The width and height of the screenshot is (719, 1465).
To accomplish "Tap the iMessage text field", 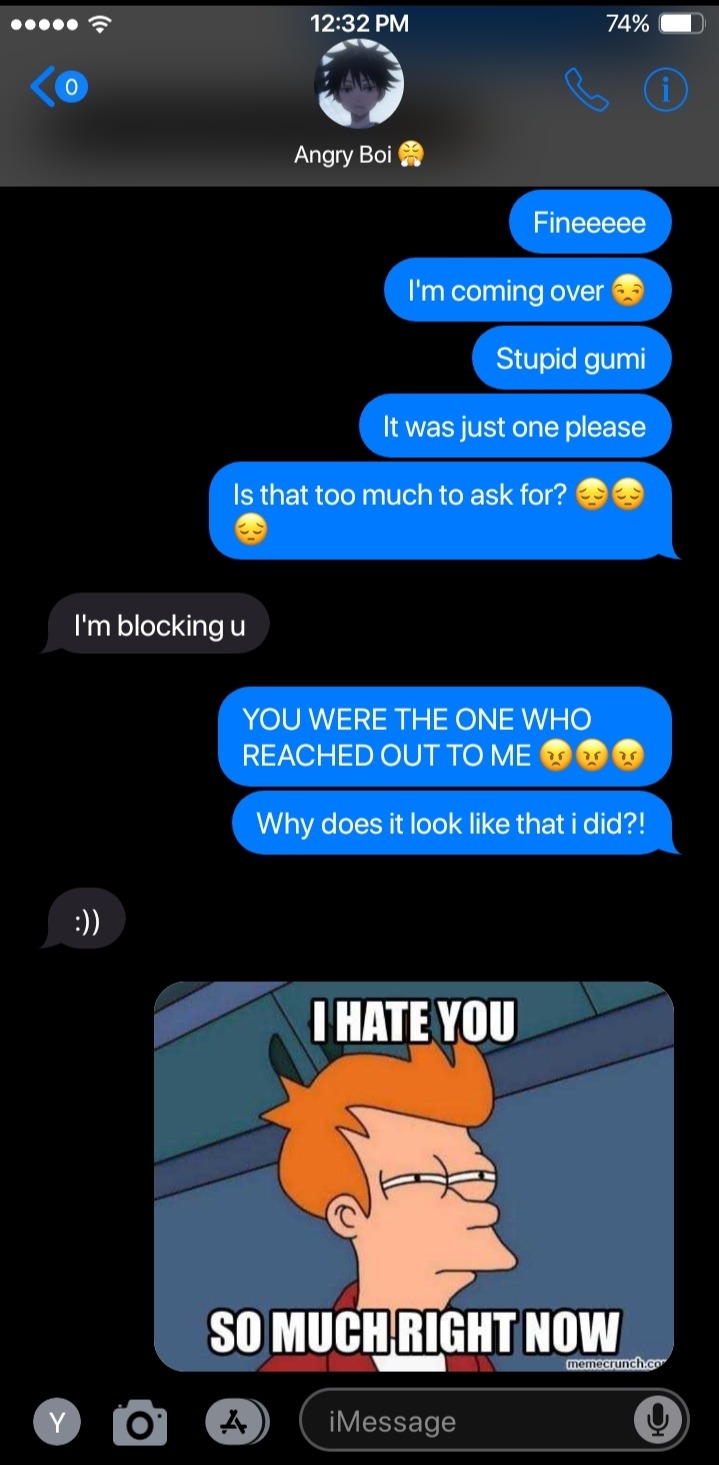I will [x=470, y=1421].
